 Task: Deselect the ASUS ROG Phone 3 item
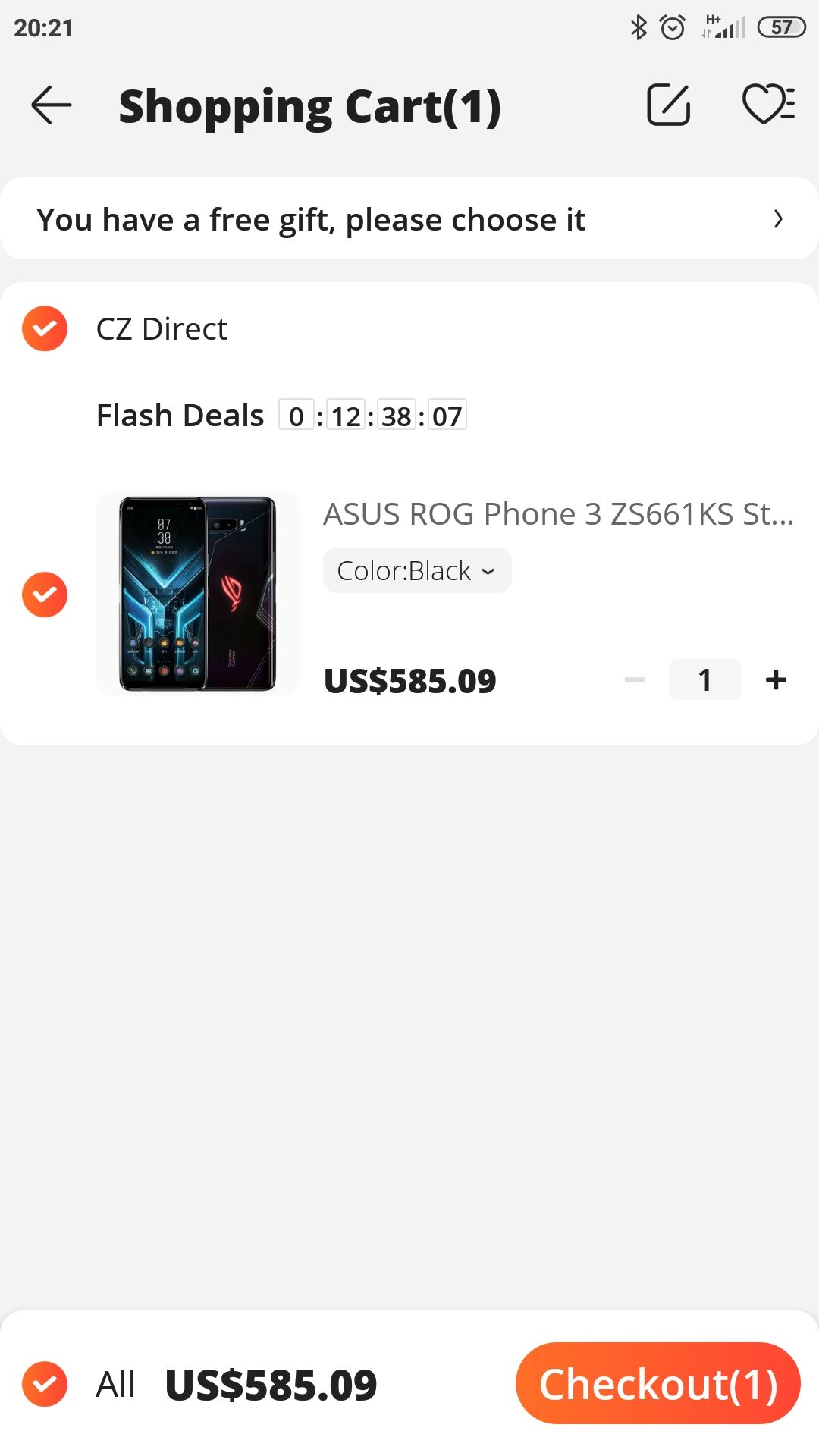pyautogui.click(x=45, y=595)
